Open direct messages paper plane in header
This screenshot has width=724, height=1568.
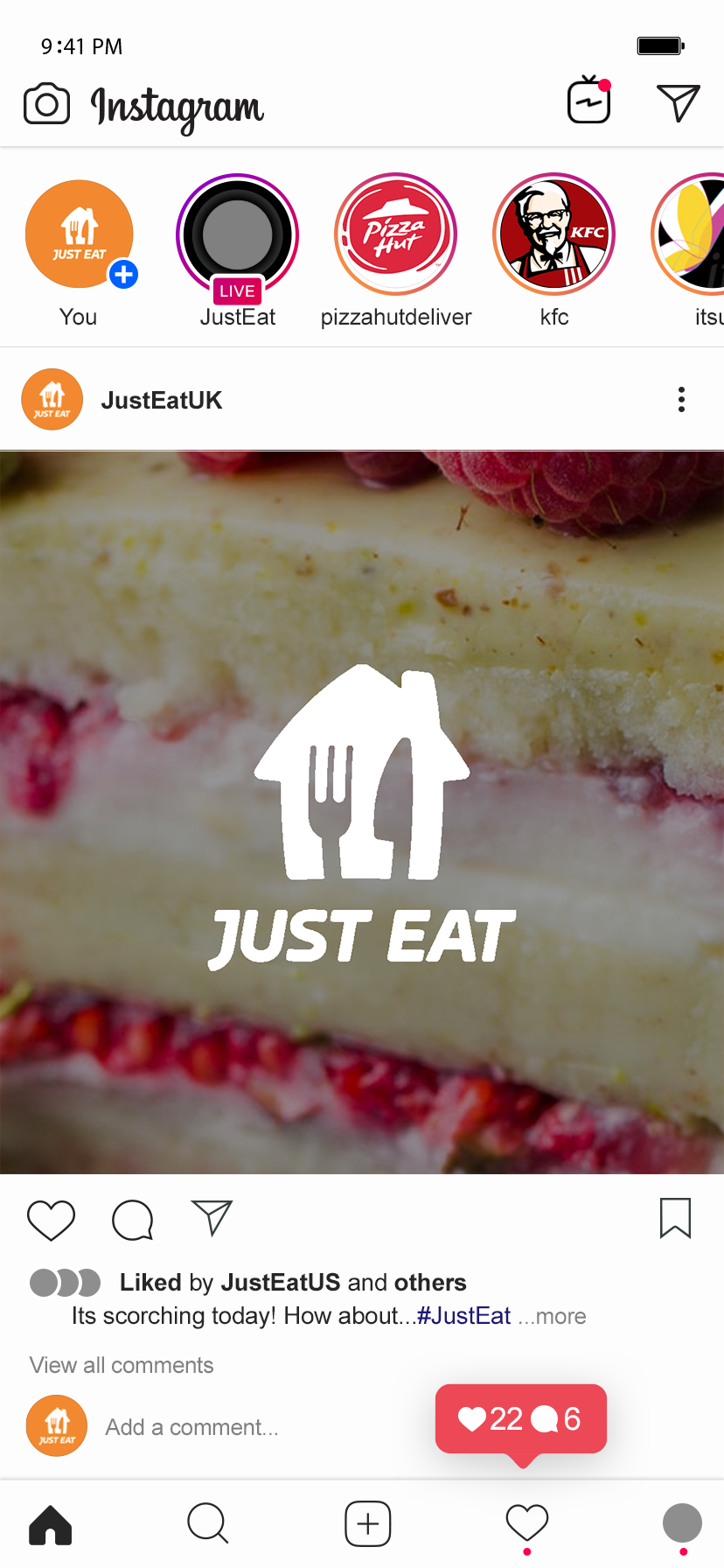pyautogui.click(x=679, y=102)
